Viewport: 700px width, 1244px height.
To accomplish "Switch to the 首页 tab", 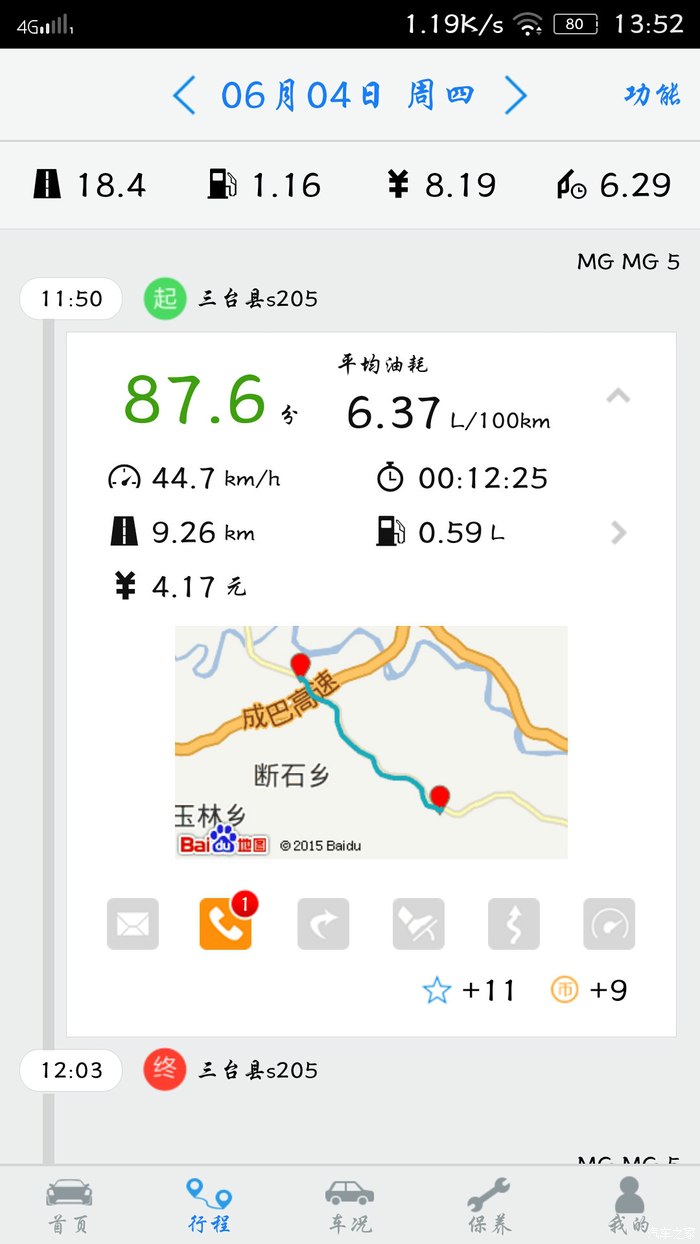I will point(69,1205).
